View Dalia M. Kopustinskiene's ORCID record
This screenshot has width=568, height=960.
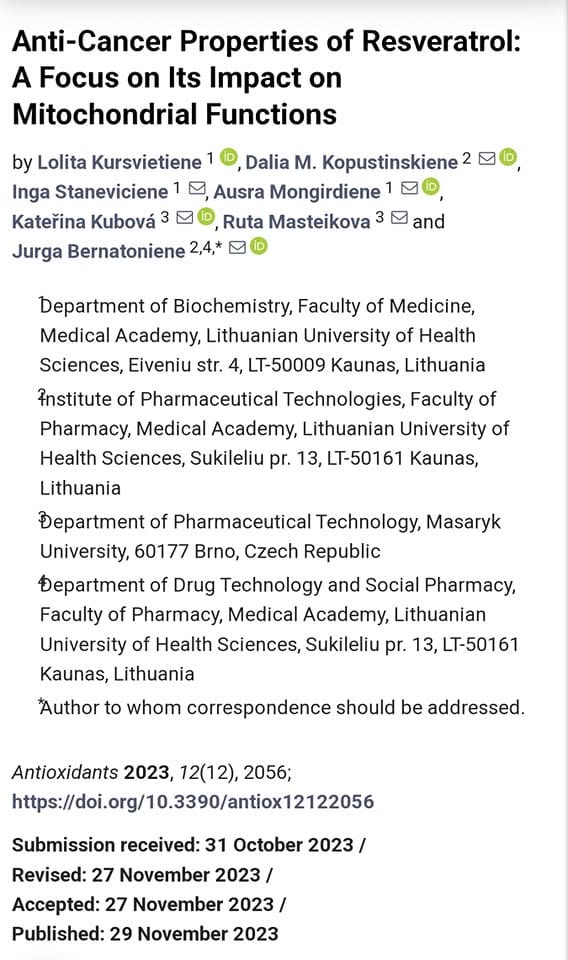coord(508,157)
